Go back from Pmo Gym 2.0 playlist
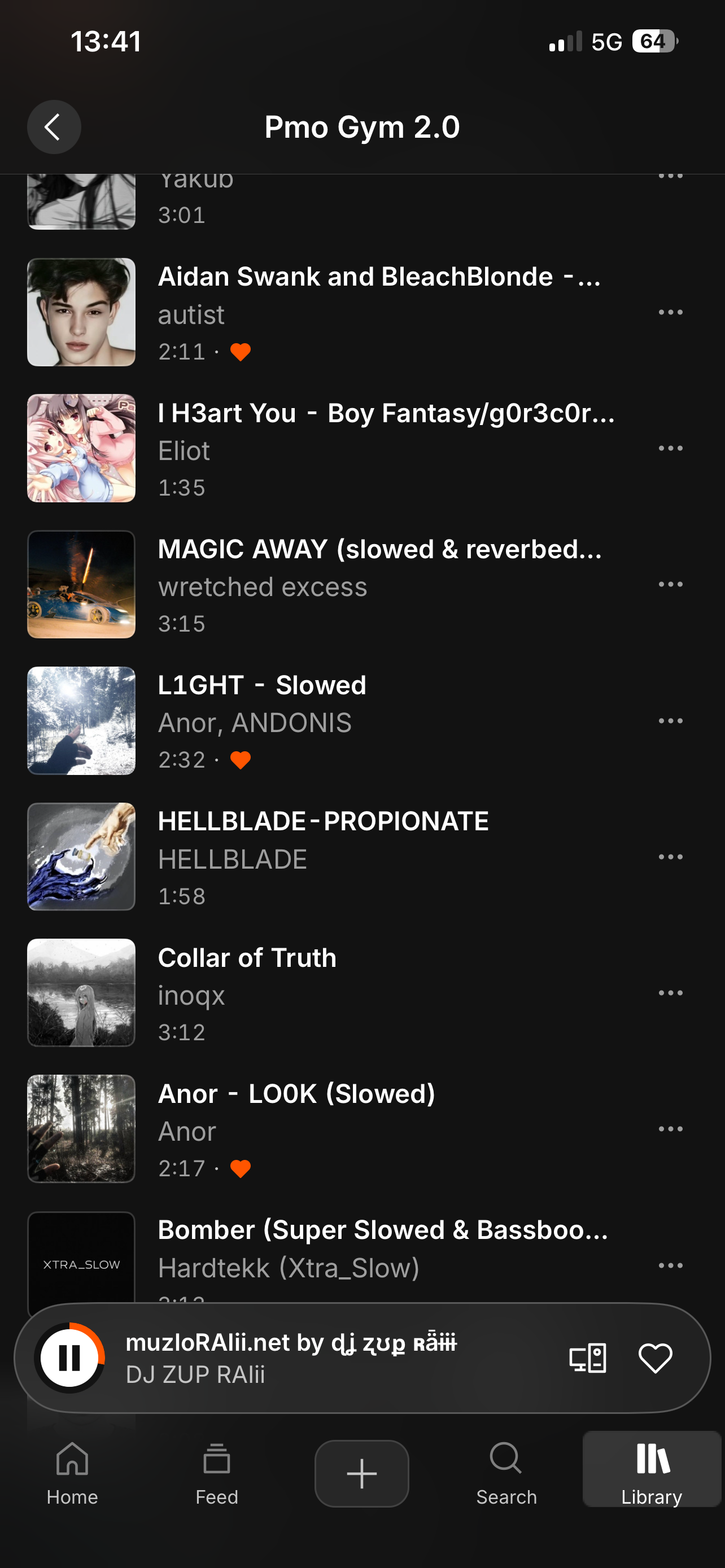Viewport: 725px width, 1568px height. (x=54, y=126)
